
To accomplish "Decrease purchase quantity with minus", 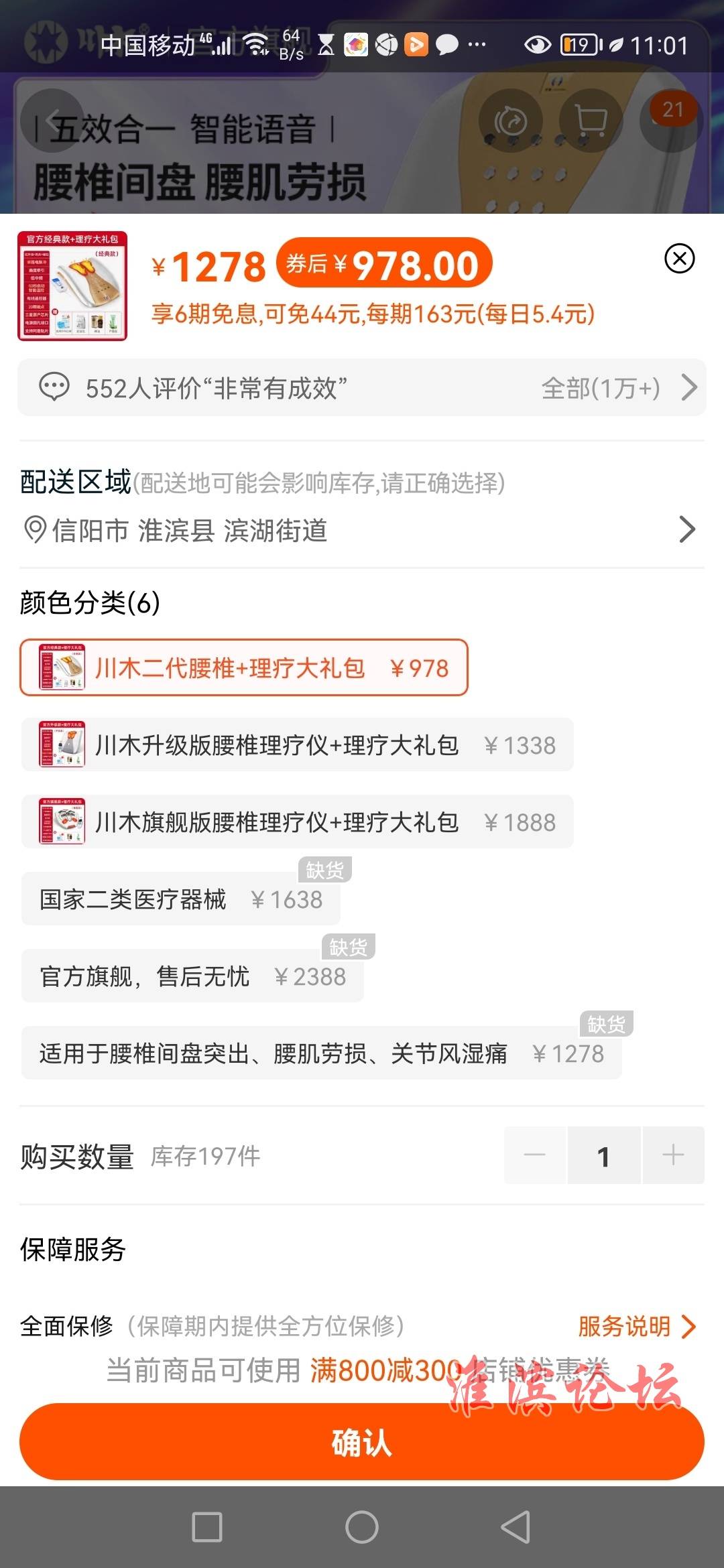I will tap(535, 1155).
